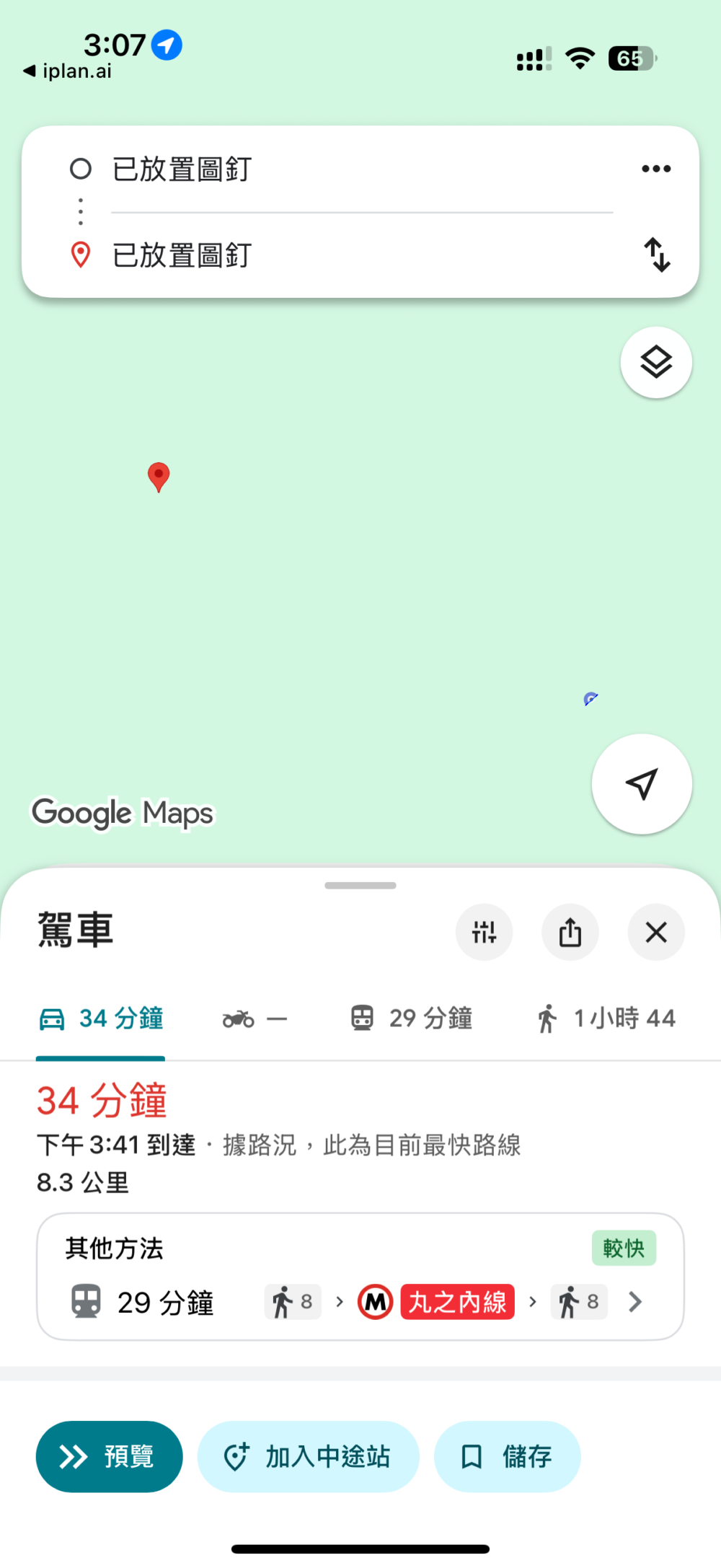The height and width of the screenshot is (1568, 721).
Task: Tap the 預覽 preview button
Action: point(109,1456)
